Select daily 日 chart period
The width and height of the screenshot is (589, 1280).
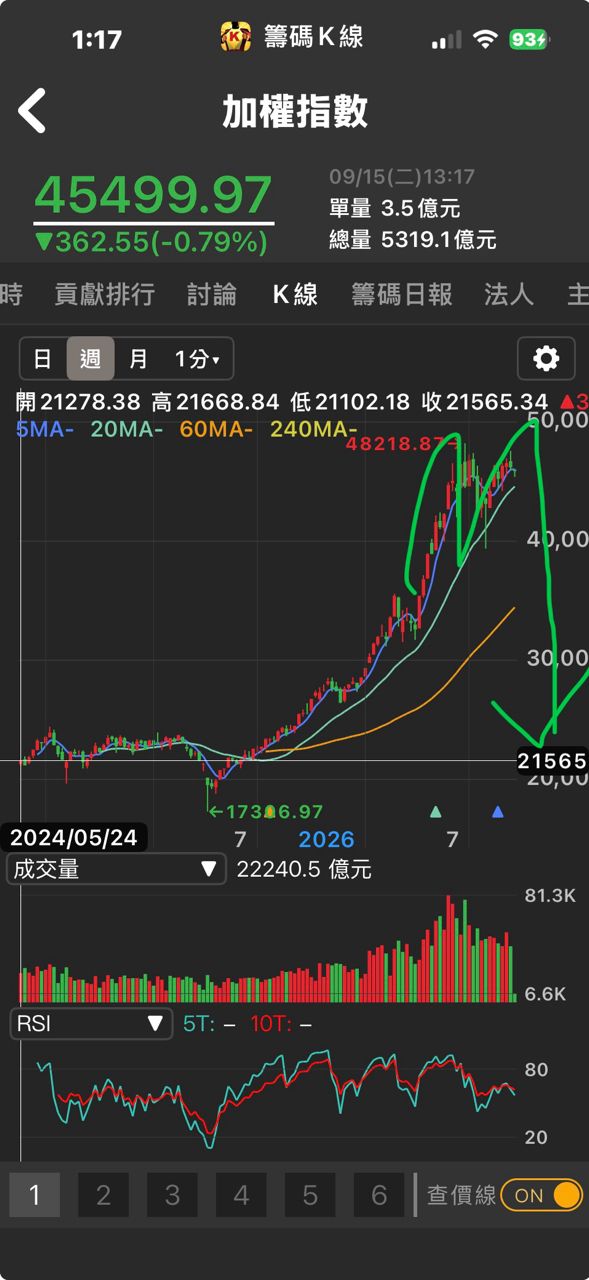coord(43,358)
